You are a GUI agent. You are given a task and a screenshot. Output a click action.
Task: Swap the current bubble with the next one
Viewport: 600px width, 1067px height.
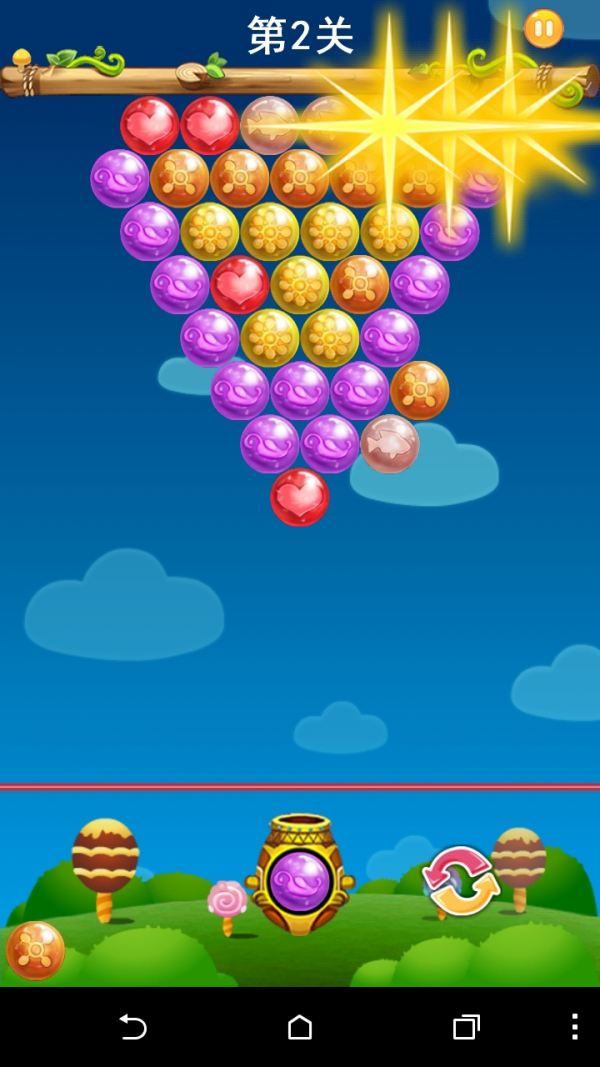coord(460,881)
